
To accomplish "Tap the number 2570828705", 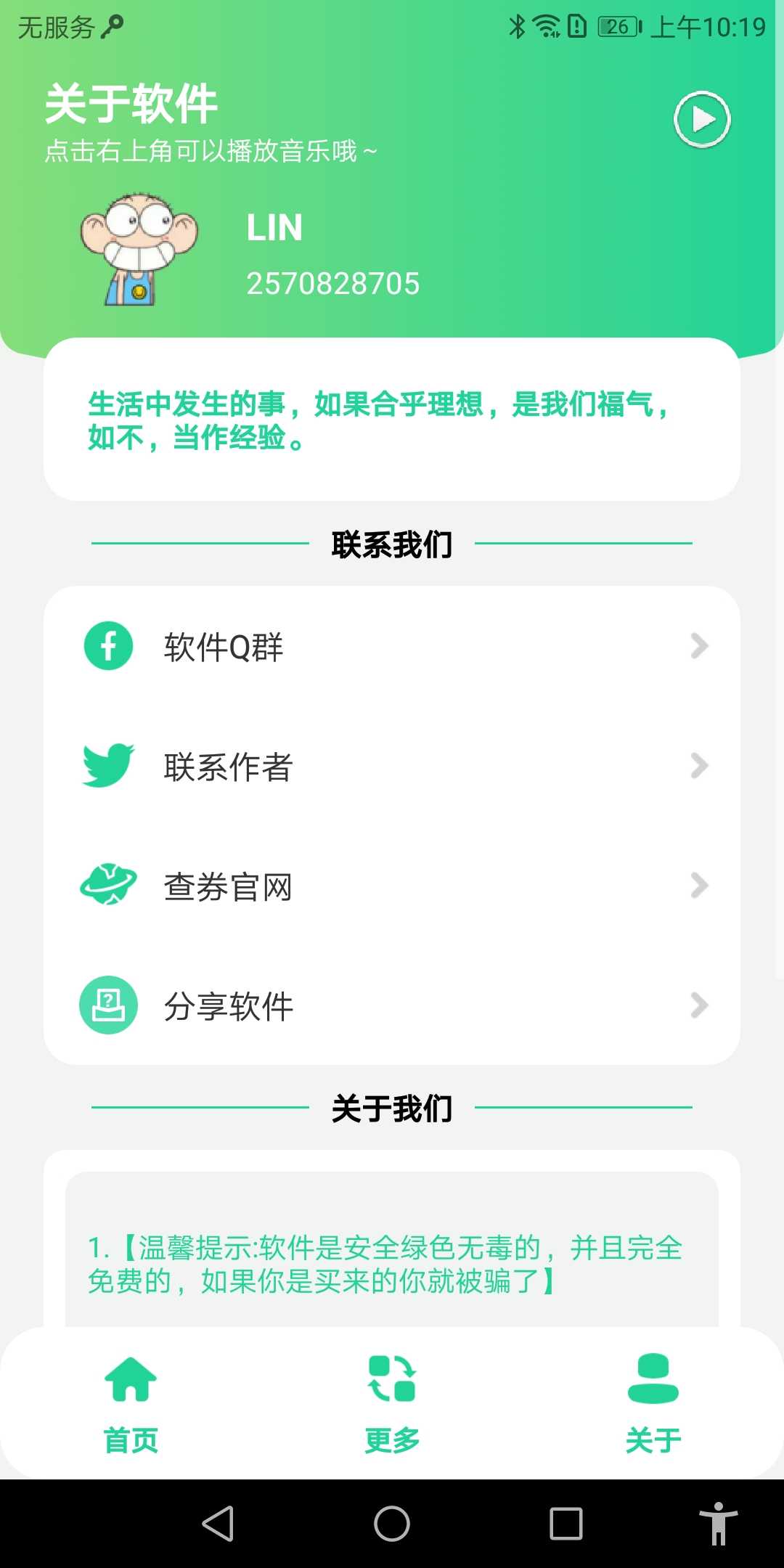I will [333, 283].
